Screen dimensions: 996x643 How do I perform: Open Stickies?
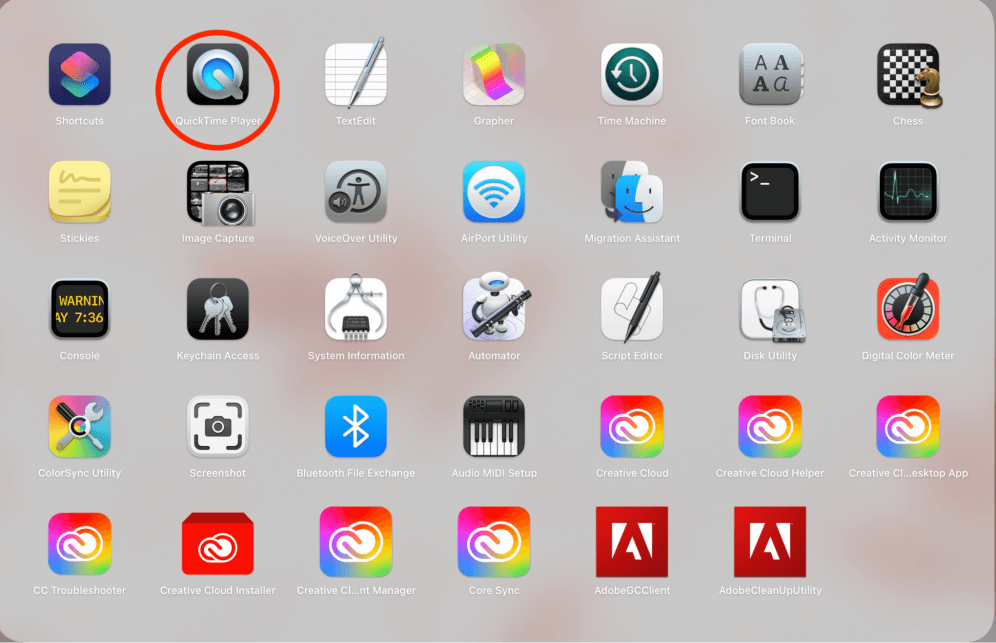point(80,192)
